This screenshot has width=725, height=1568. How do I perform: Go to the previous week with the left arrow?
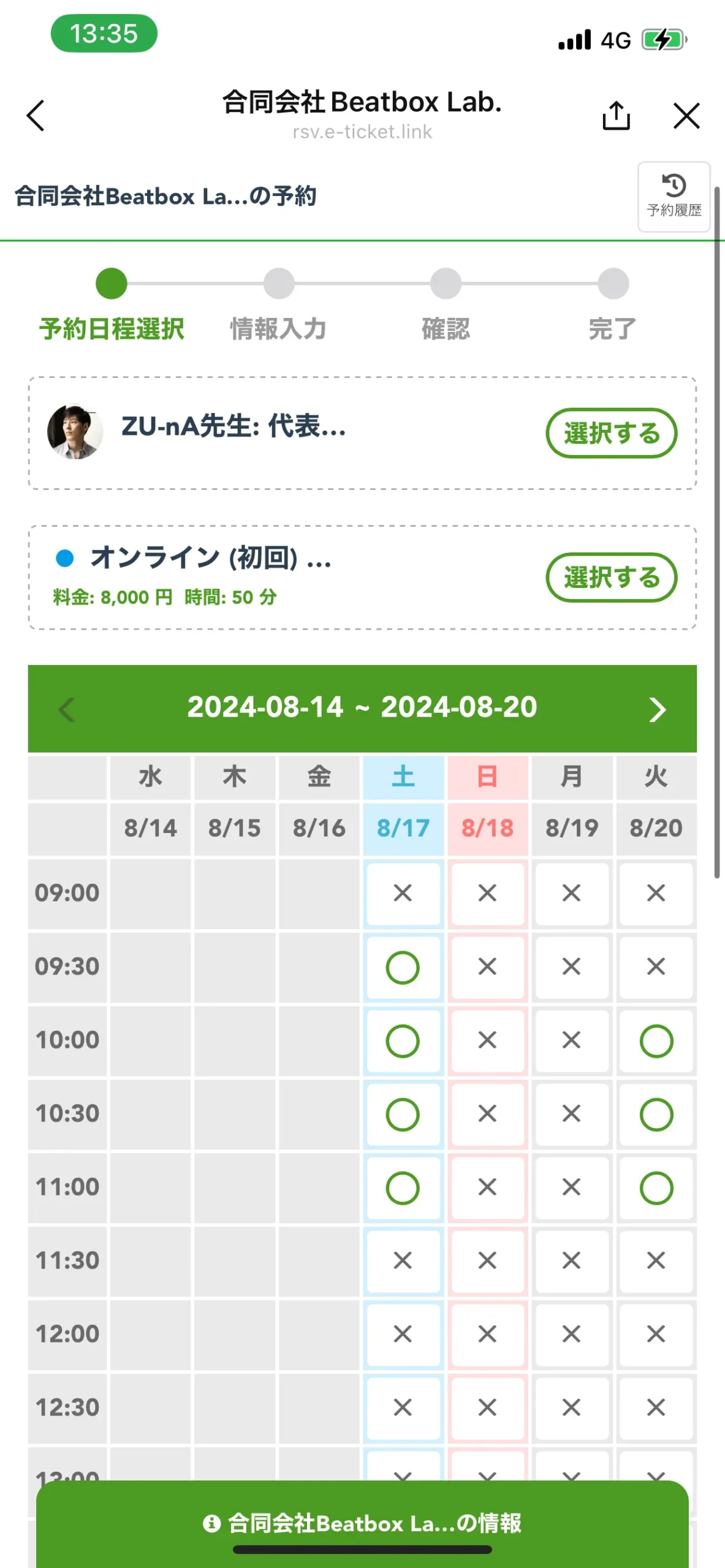point(67,709)
